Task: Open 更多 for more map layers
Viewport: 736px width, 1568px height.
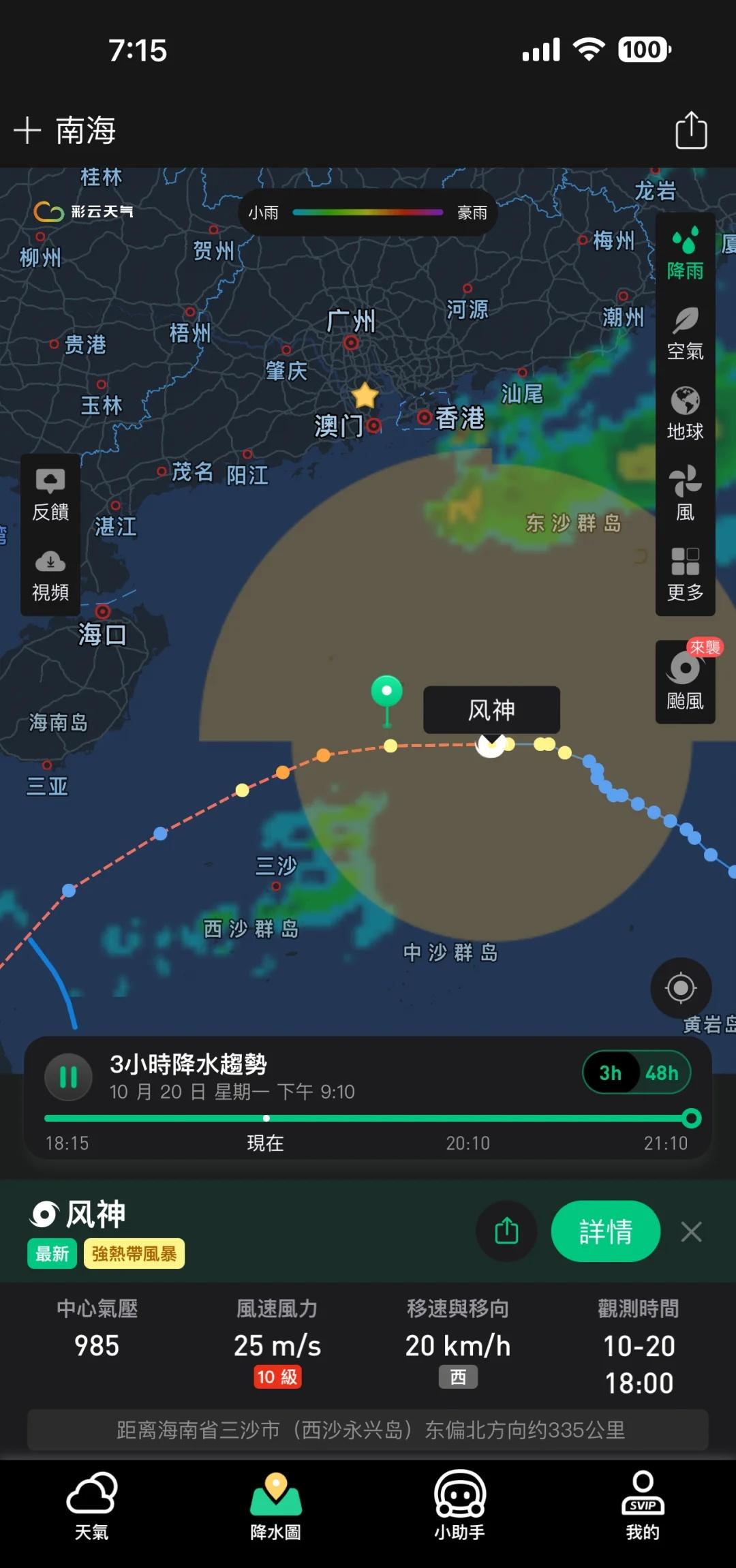Action: (x=685, y=574)
